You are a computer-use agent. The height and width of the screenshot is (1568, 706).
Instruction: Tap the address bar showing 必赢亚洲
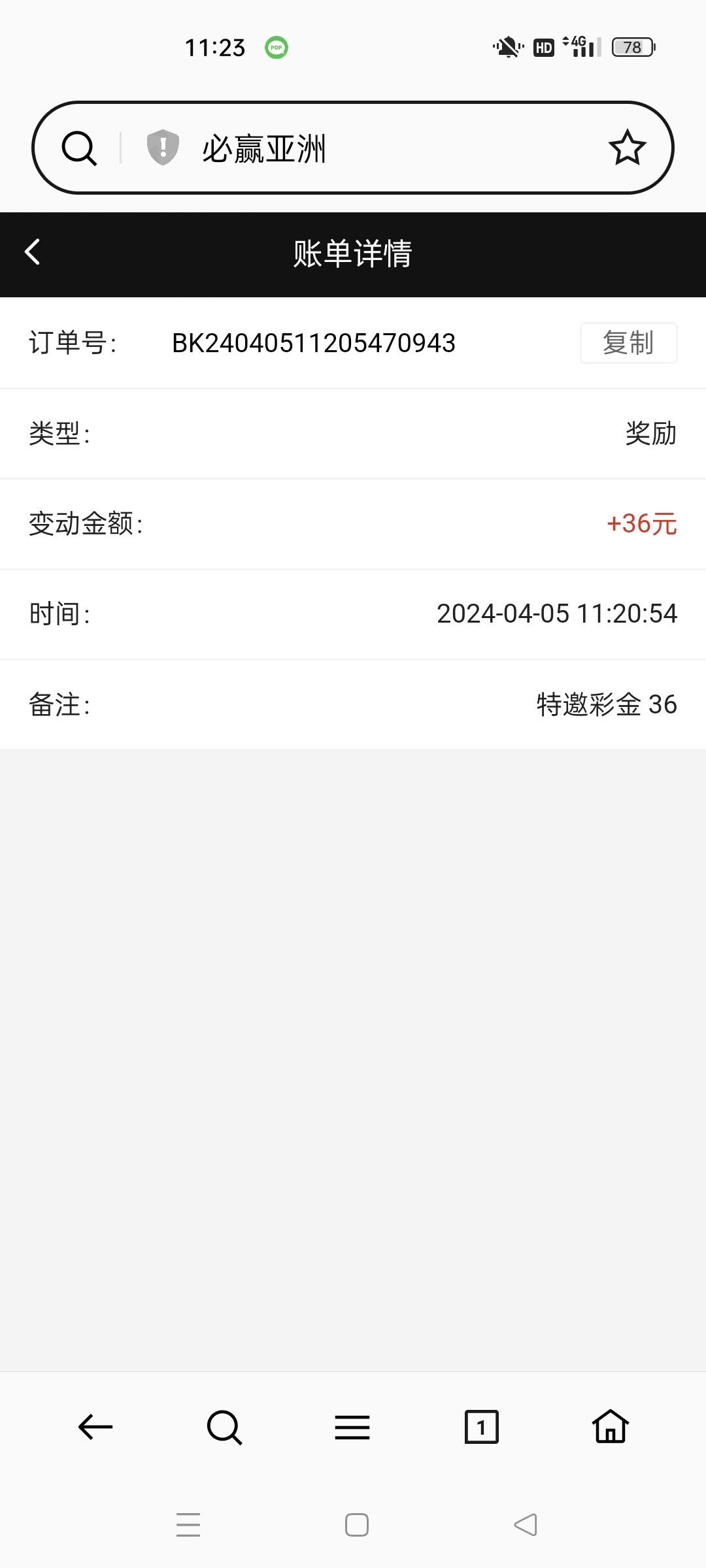[366, 148]
